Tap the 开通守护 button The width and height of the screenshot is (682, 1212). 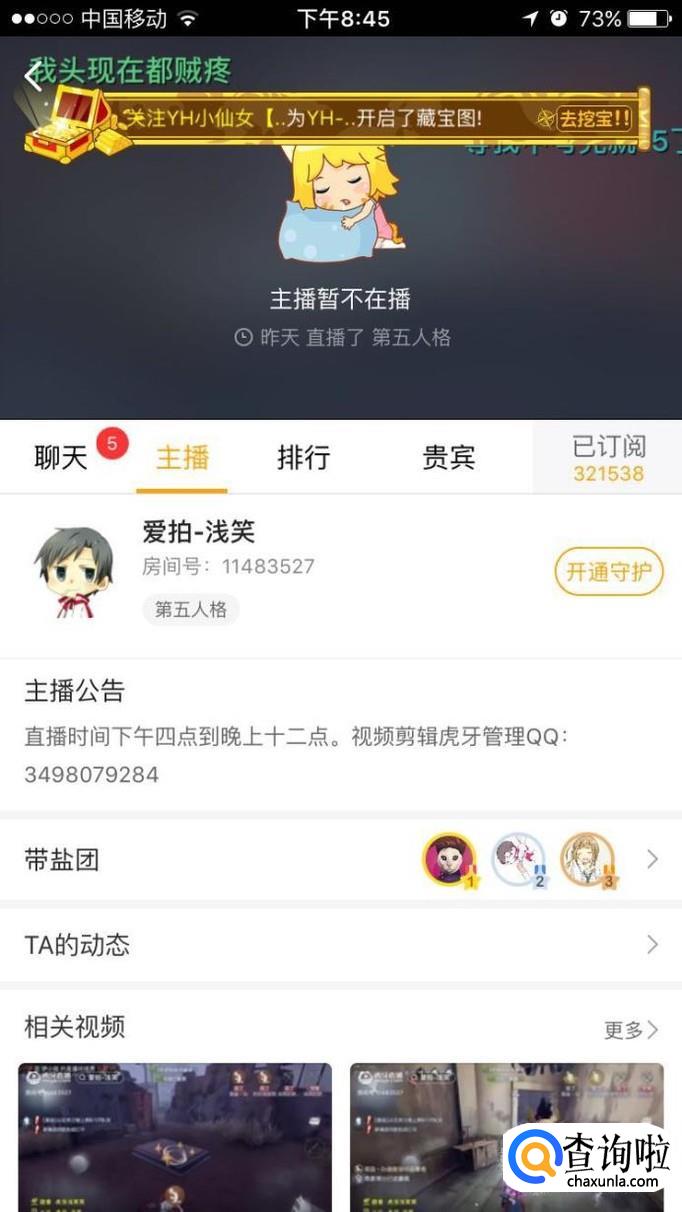pos(608,572)
